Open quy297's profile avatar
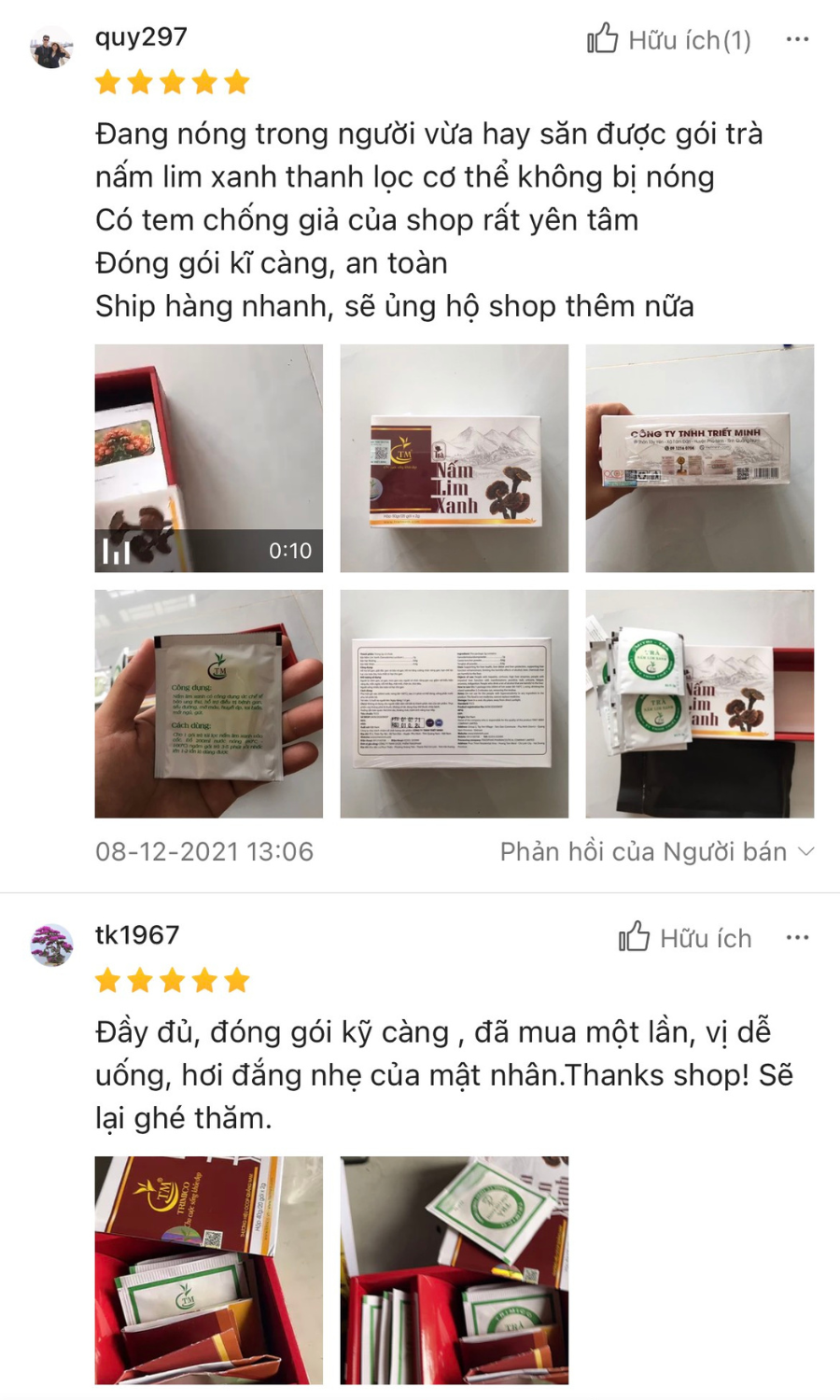The width and height of the screenshot is (840, 1400). click(x=51, y=48)
